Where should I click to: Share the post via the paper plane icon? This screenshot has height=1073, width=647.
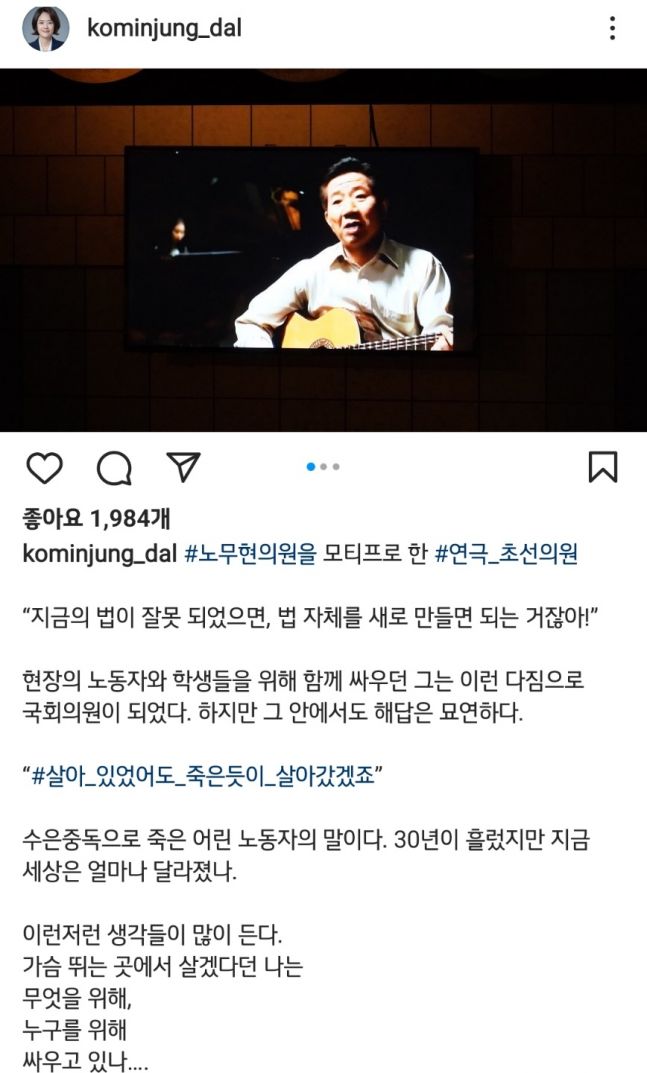click(x=183, y=467)
